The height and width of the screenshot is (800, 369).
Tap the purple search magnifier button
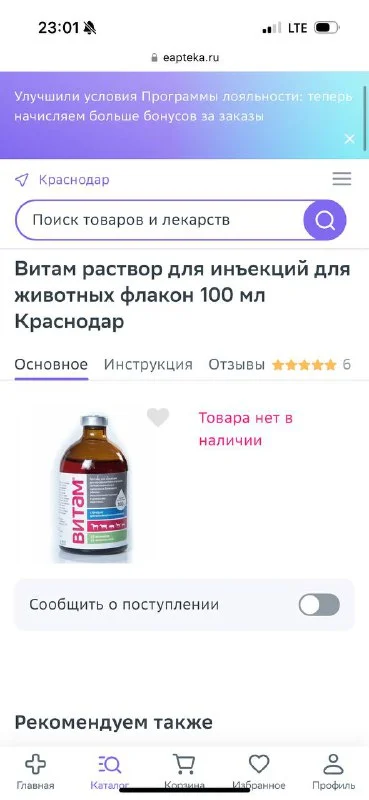coord(325,220)
